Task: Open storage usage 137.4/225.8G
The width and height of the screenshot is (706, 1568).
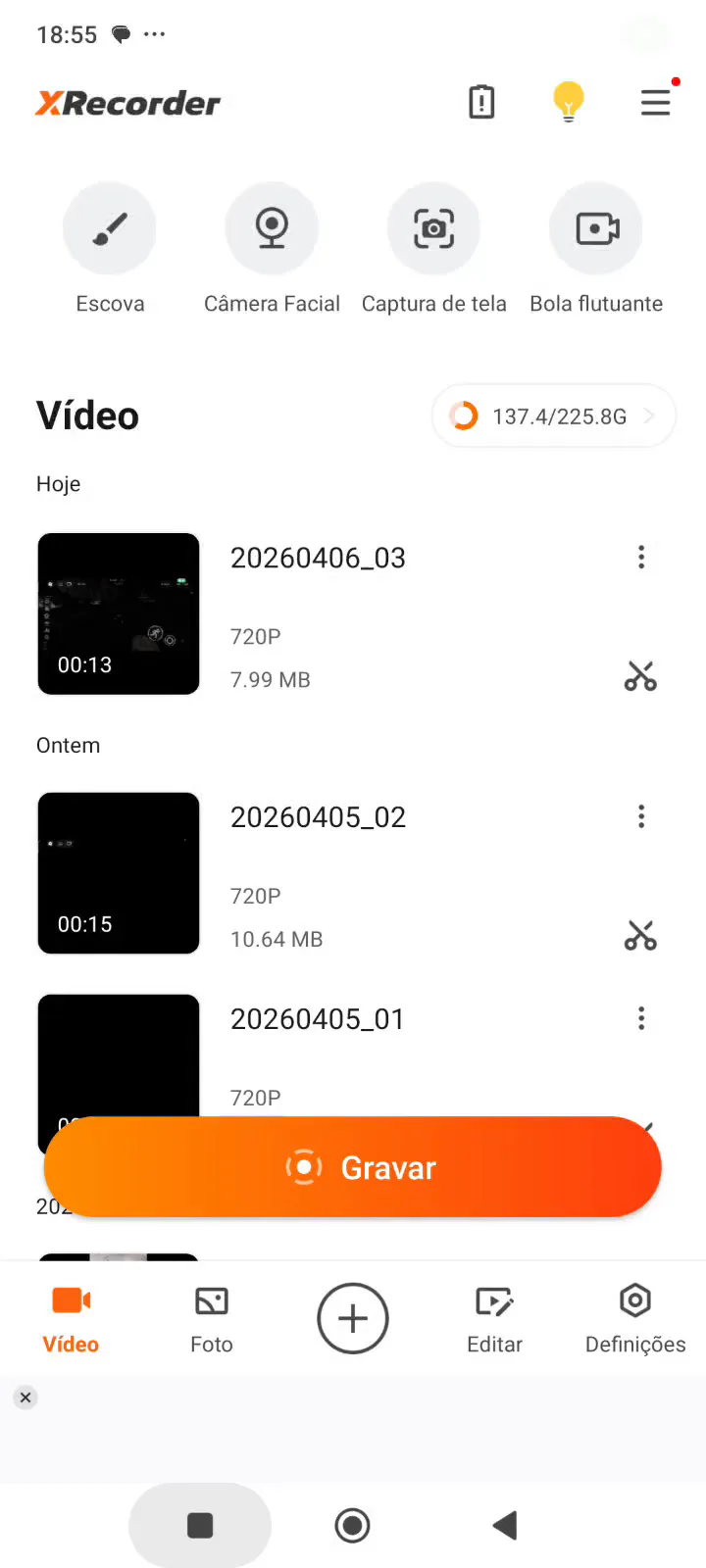Action: pyautogui.click(x=554, y=416)
